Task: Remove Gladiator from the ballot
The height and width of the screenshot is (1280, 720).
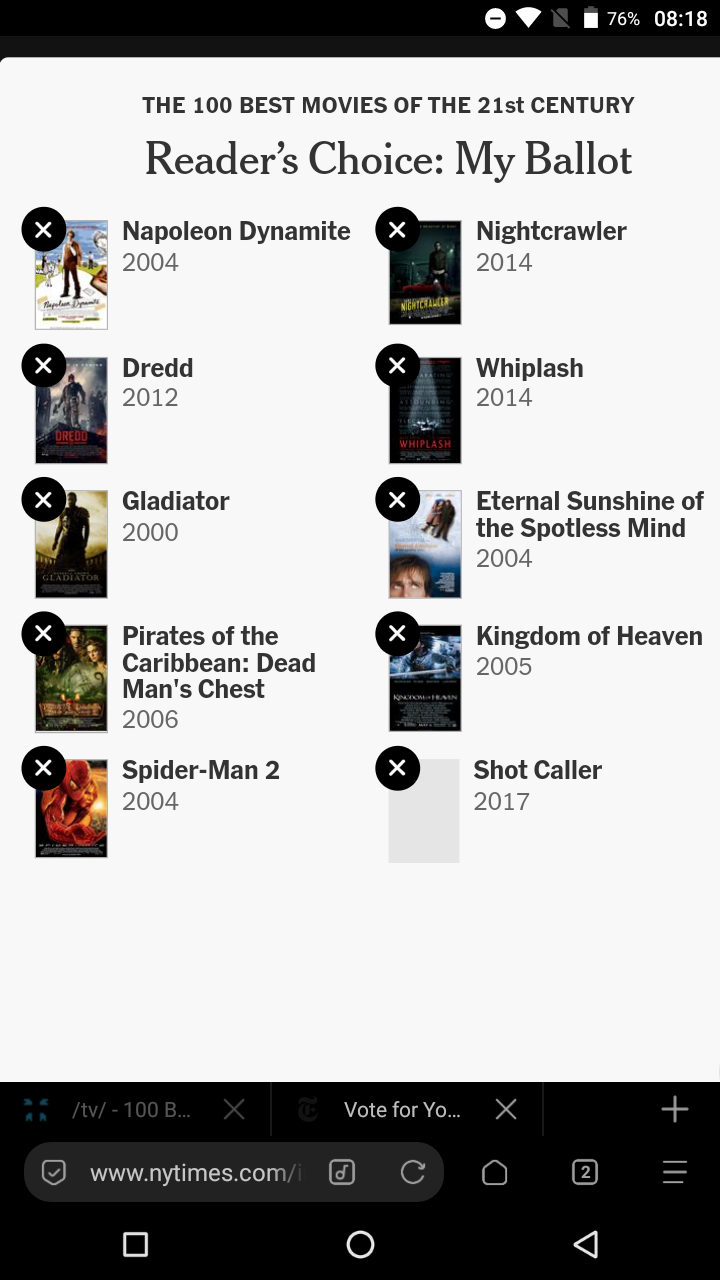Action: pyautogui.click(x=44, y=499)
